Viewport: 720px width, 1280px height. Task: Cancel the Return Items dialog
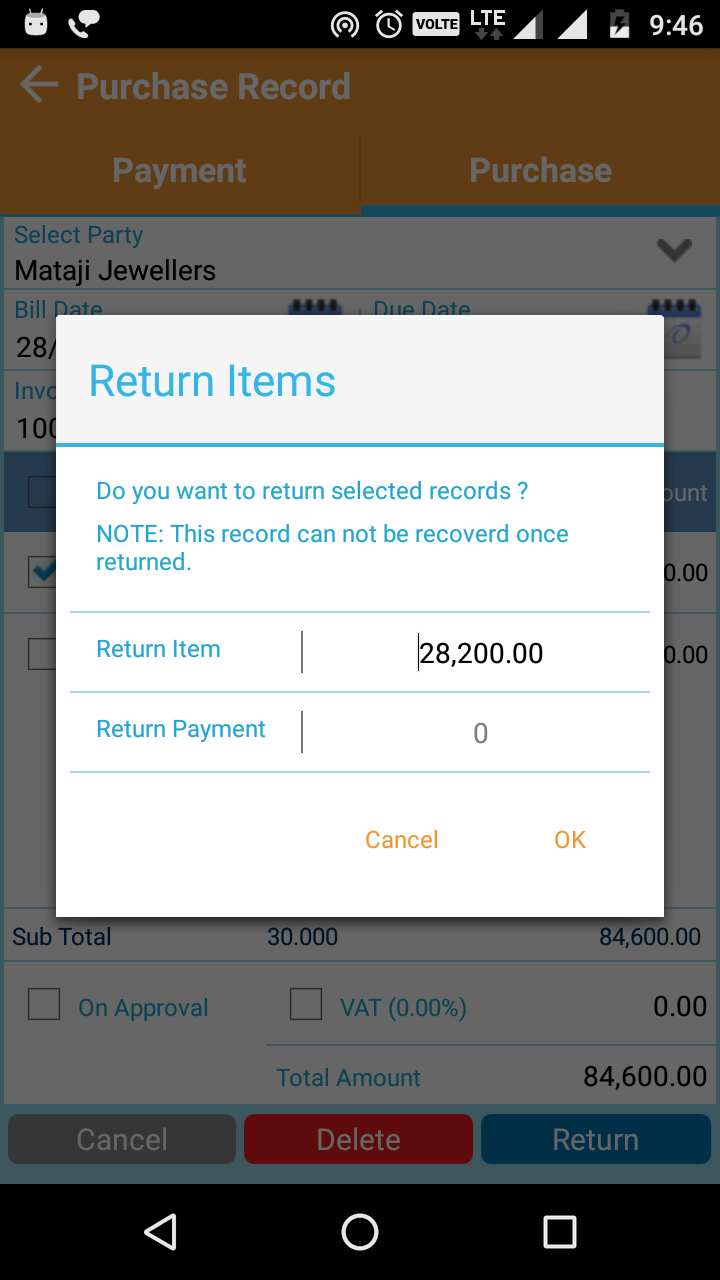[401, 840]
